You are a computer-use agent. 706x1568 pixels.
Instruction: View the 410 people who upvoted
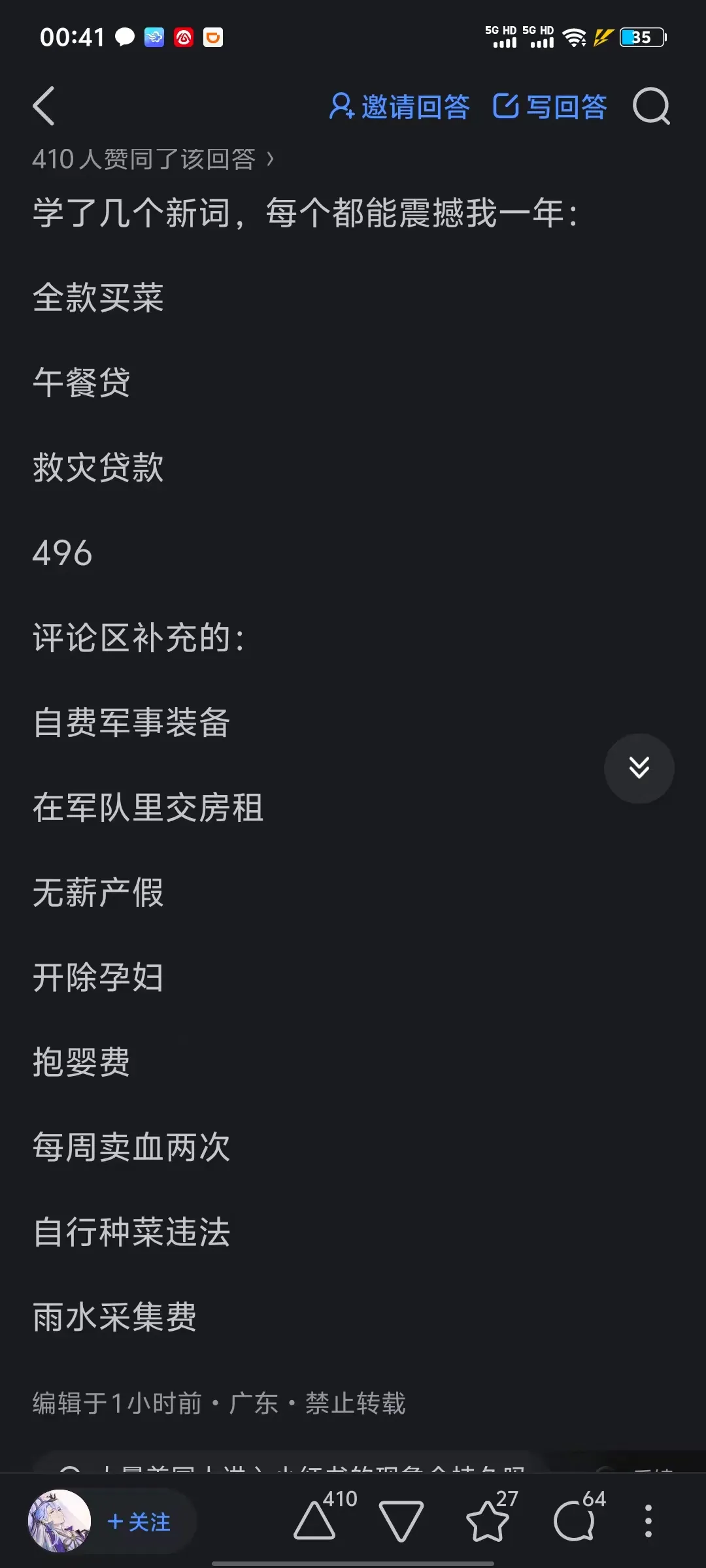pyautogui.click(x=153, y=159)
